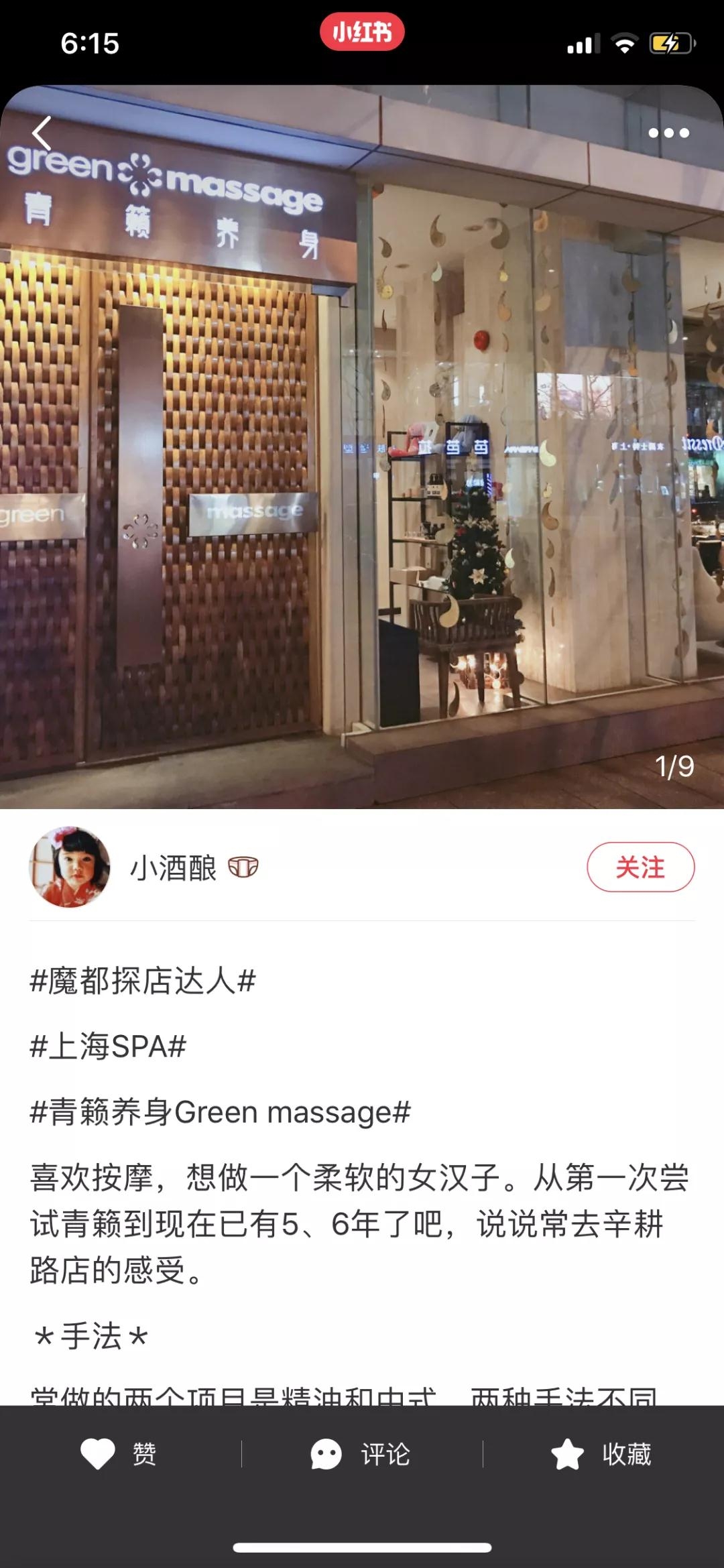
Task: Follow 小酒酿 with the 关注 button
Action: (x=640, y=867)
